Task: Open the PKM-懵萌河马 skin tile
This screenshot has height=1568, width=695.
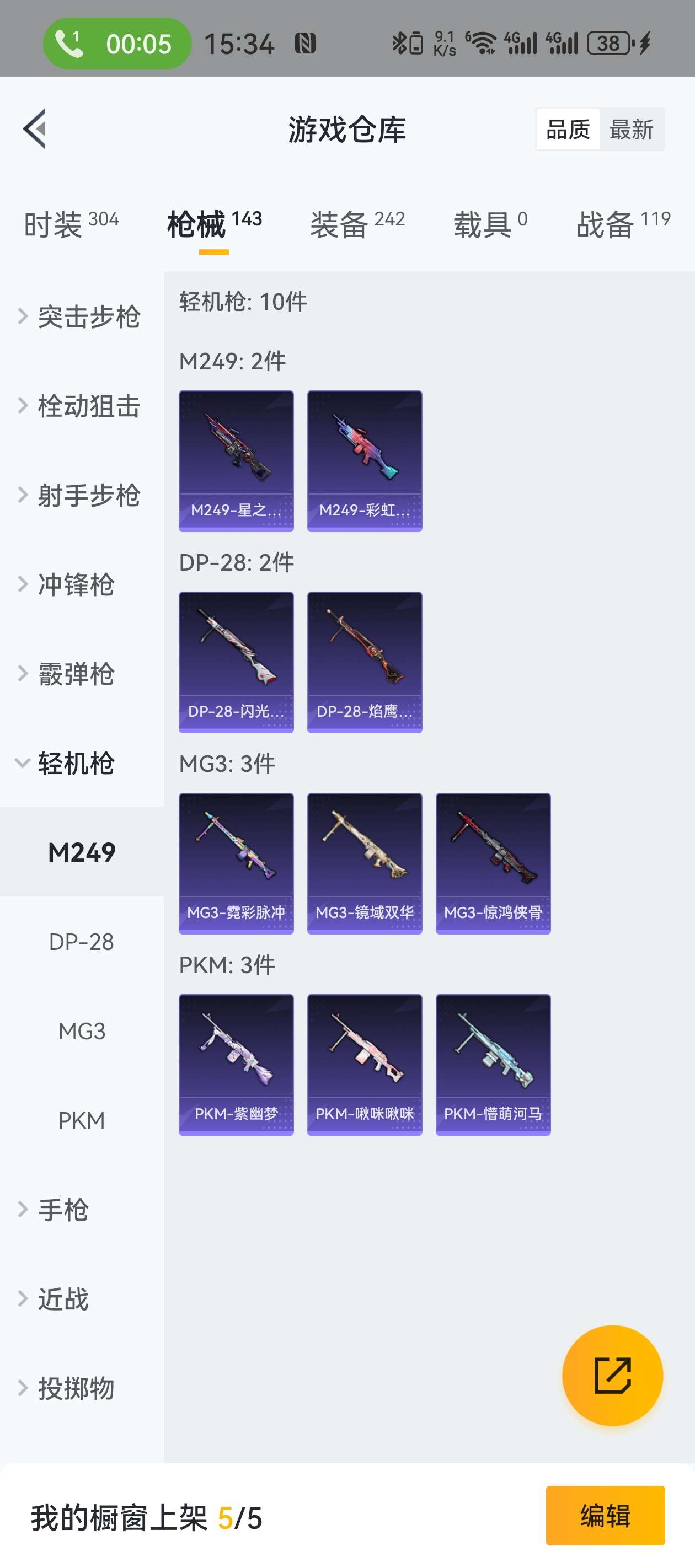Action: (493, 1064)
